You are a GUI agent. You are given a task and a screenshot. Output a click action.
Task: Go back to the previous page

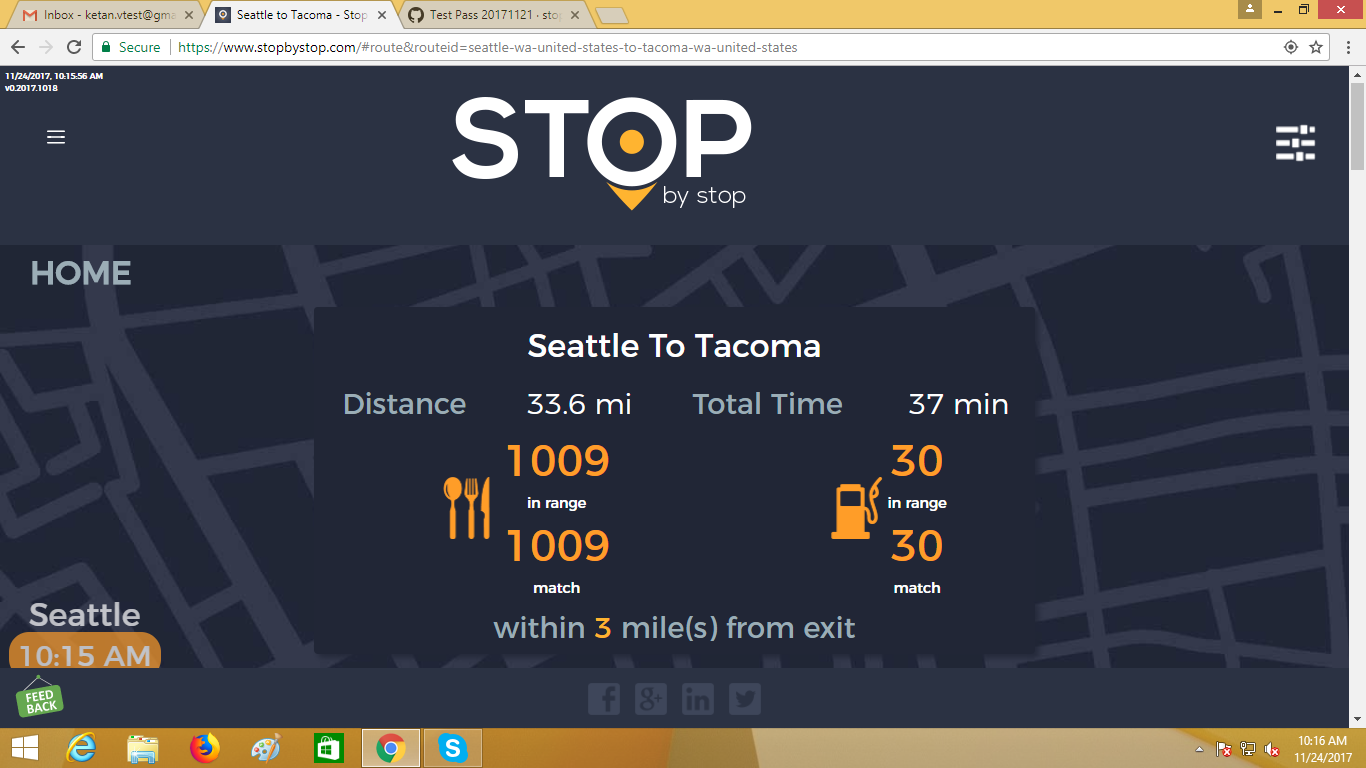(x=18, y=47)
